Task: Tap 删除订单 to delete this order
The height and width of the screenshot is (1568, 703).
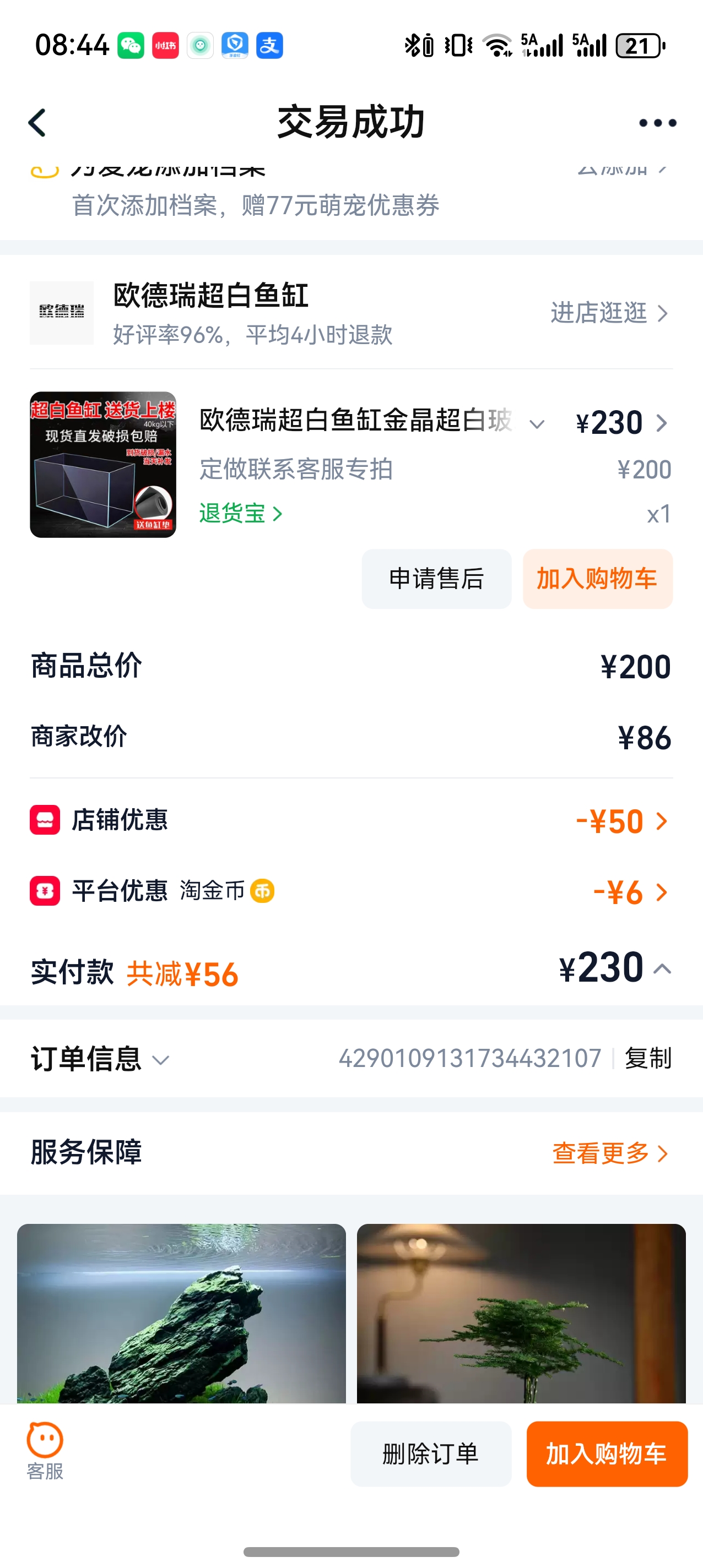Action: click(x=431, y=1453)
